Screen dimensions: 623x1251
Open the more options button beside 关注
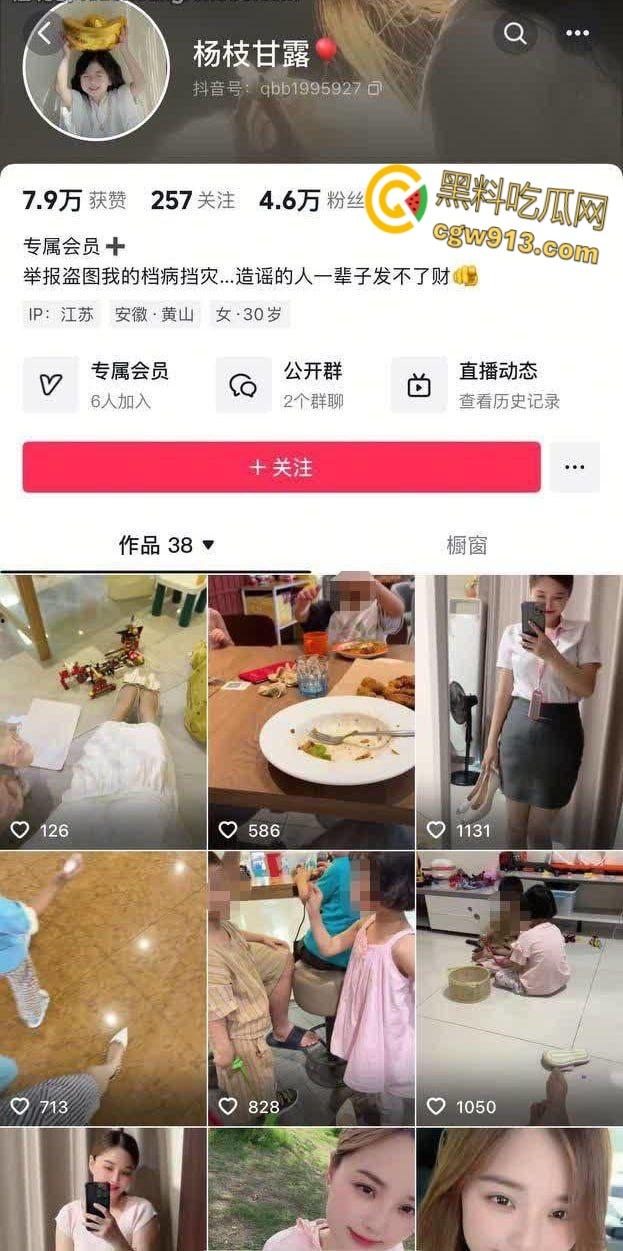tap(574, 467)
